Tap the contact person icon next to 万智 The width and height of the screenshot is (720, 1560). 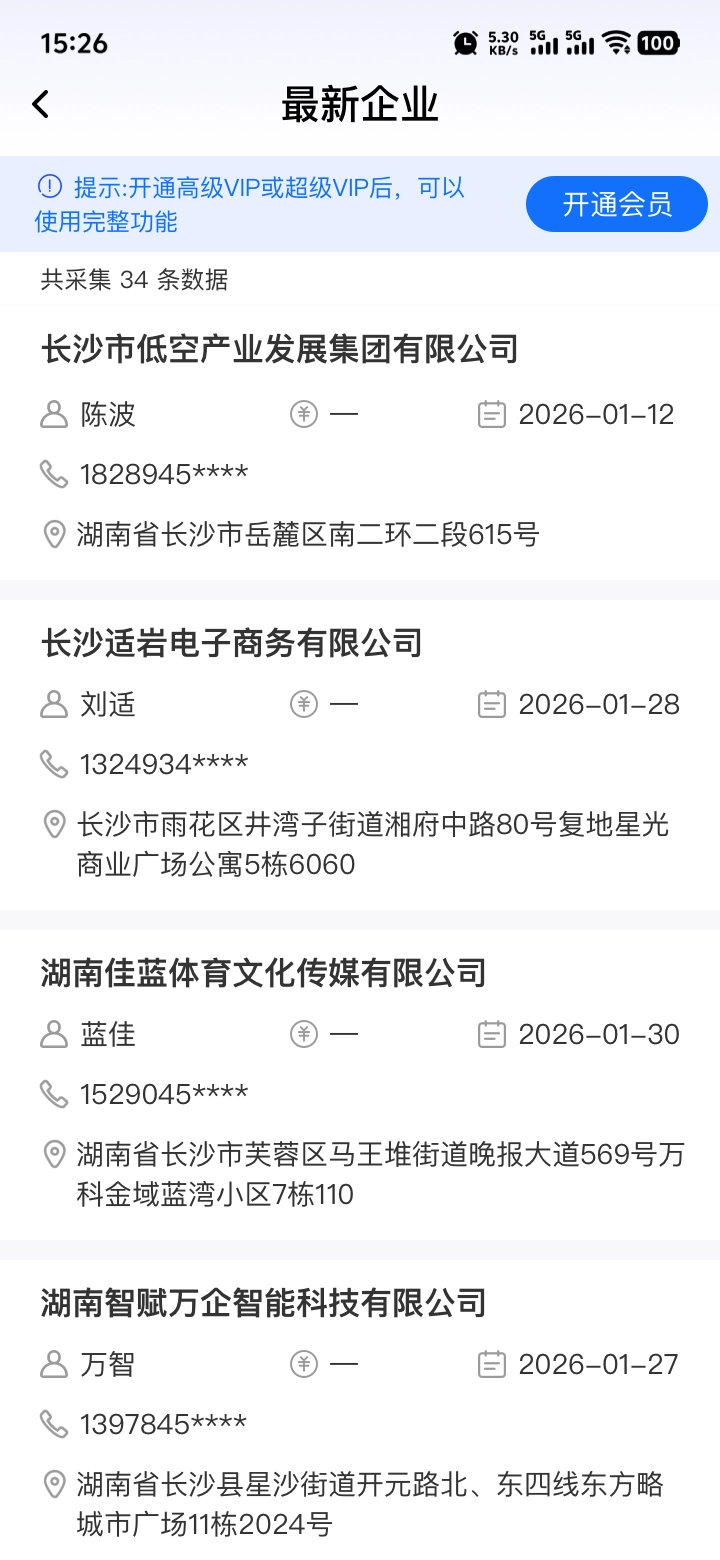coord(54,1363)
